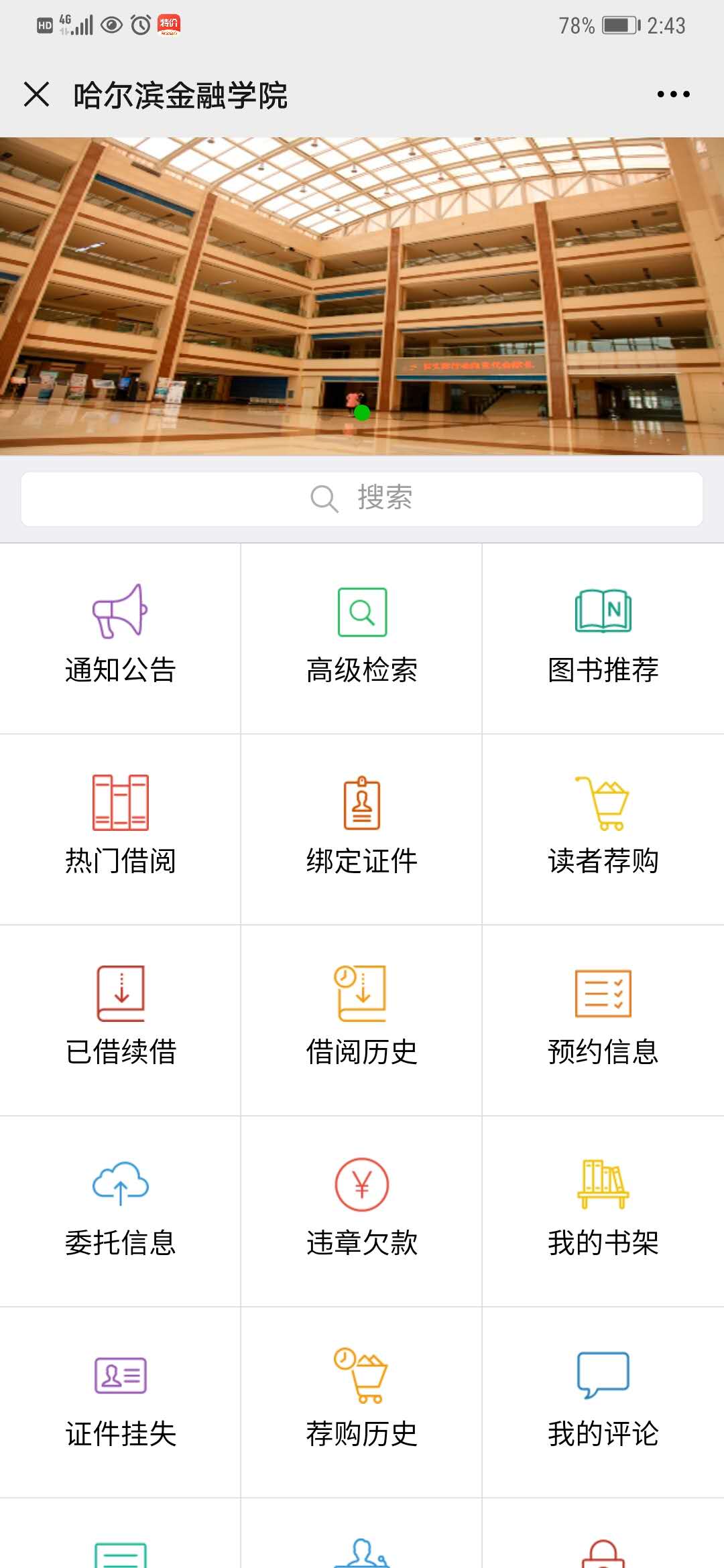Open 我的书架 my bookshelf
The height and width of the screenshot is (1568, 724).
point(603,1210)
